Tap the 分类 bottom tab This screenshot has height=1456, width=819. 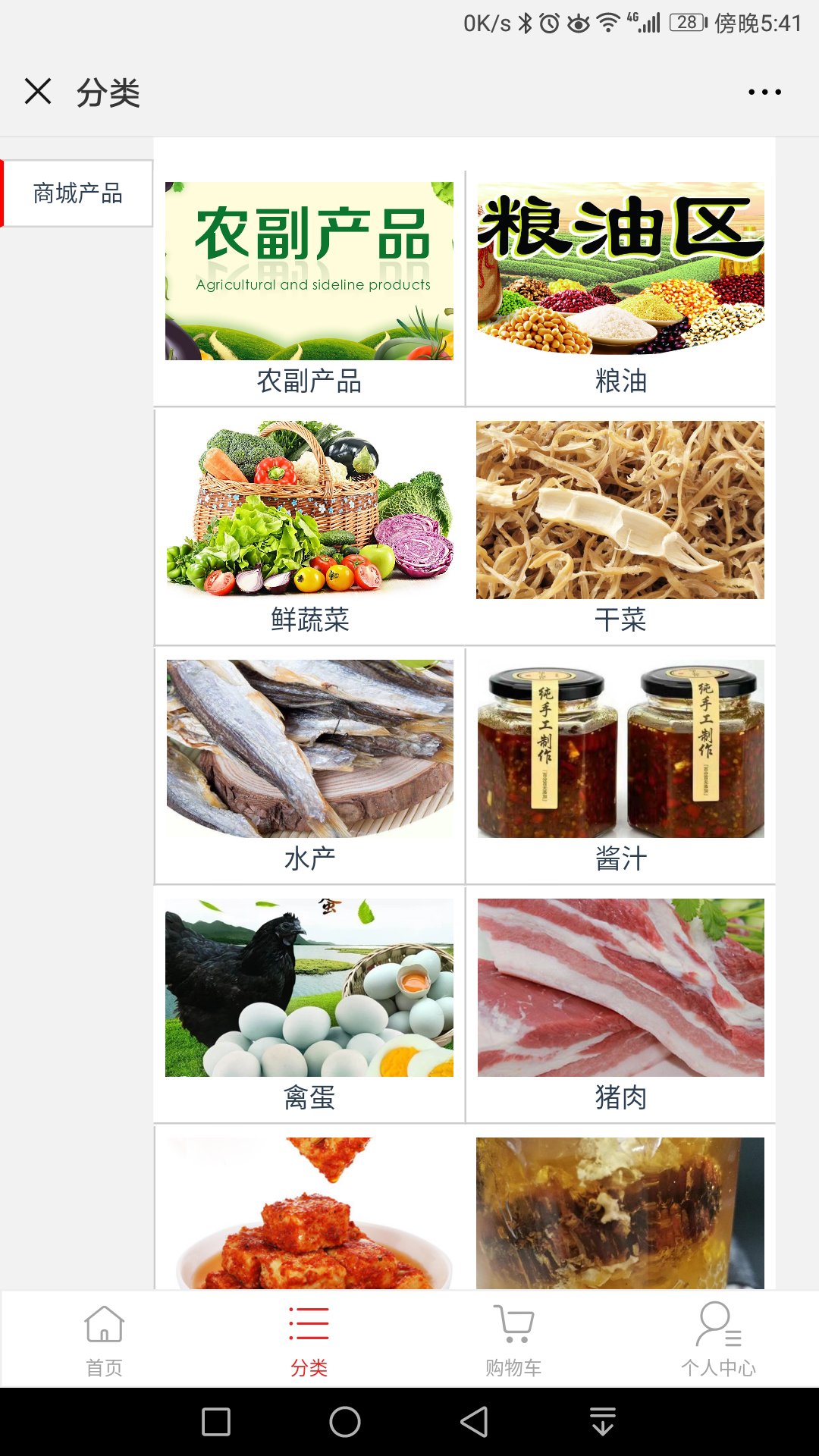pyautogui.click(x=309, y=1340)
